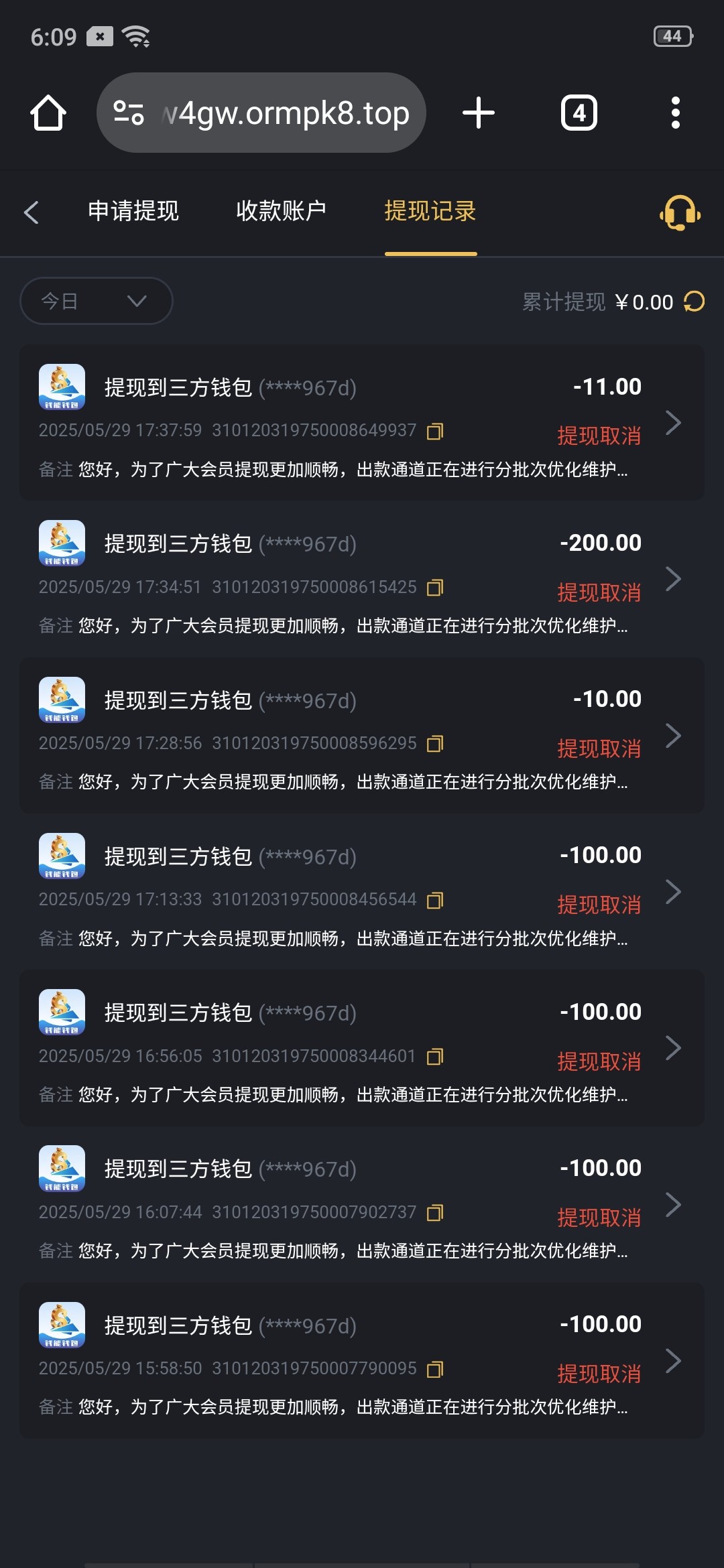Switch to the 申请提现 tab
Viewport: 724px width, 1568px height.
[133, 211]
